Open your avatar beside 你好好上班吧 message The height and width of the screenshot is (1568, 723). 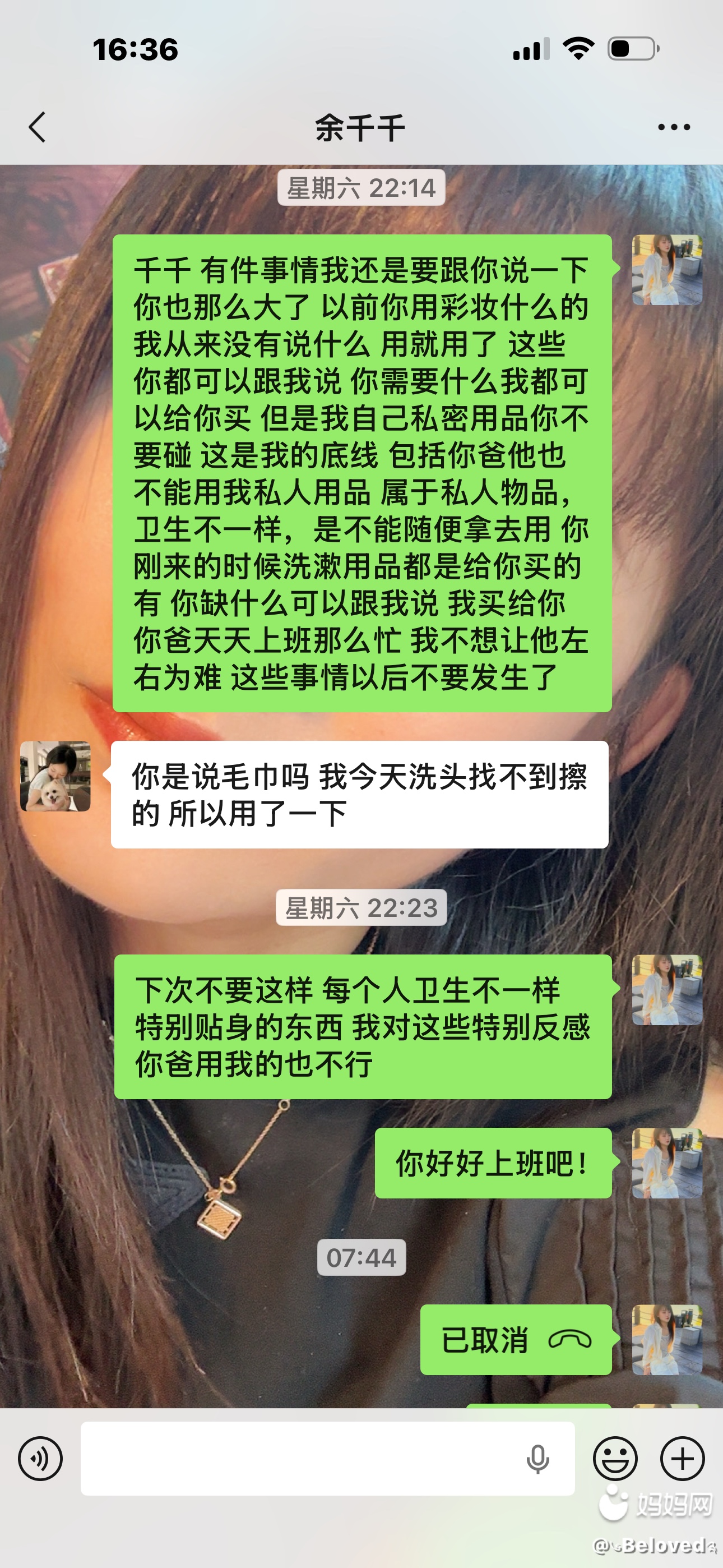click(667, 1163)
